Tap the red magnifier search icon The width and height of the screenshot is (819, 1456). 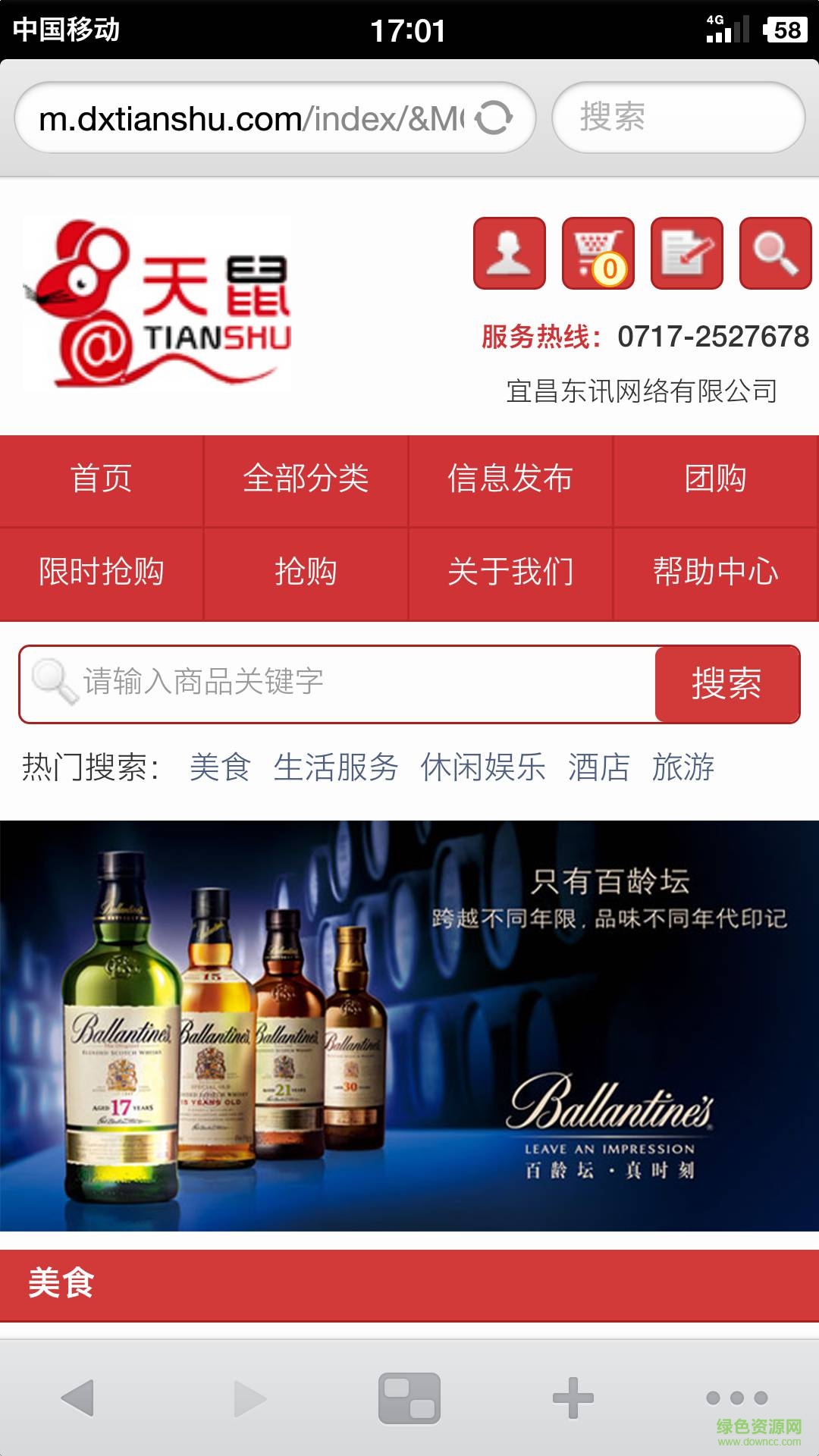coord(775,253)
